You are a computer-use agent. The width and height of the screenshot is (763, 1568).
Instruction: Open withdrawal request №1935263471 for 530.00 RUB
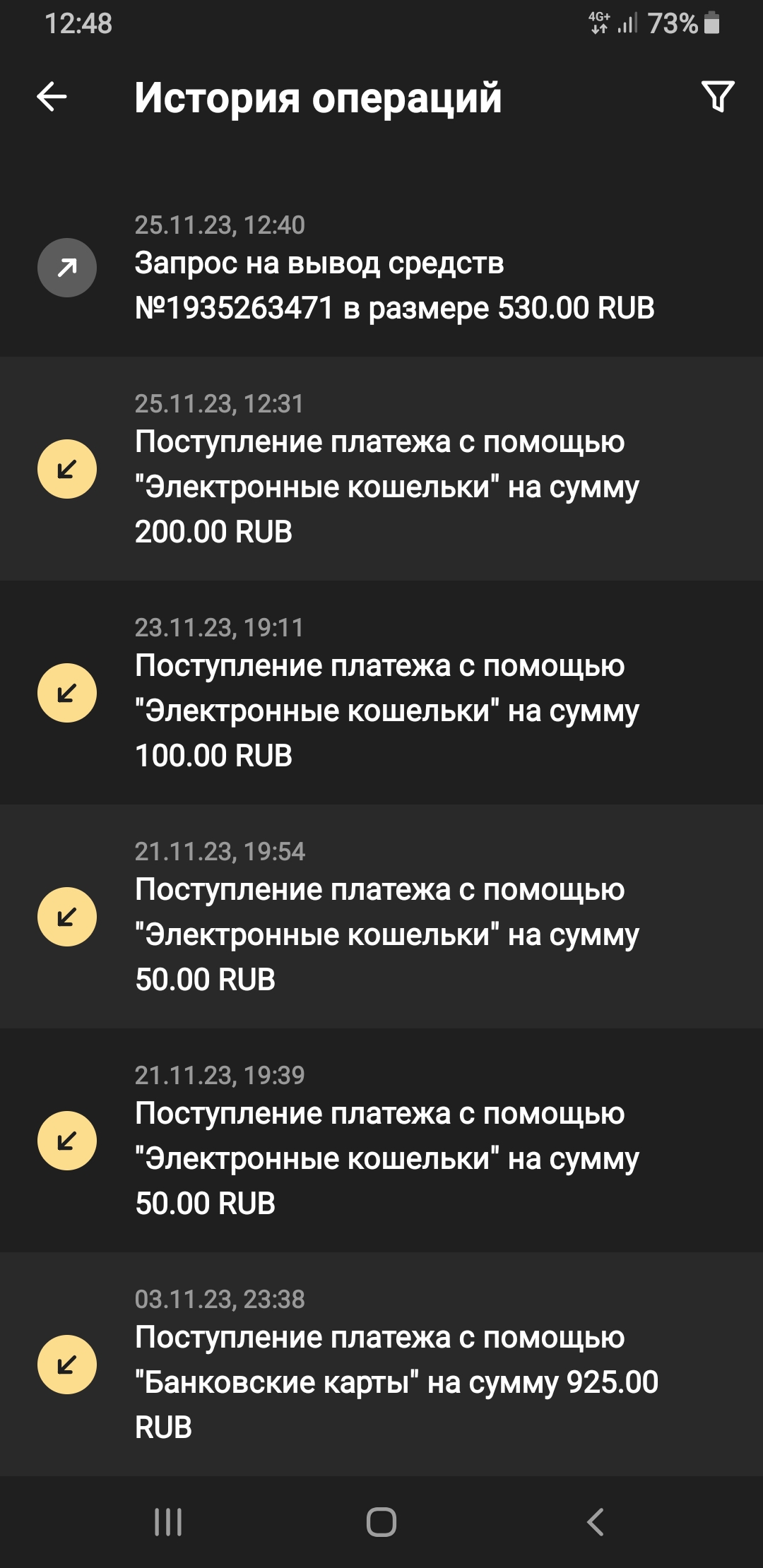[x=381, y=268]
